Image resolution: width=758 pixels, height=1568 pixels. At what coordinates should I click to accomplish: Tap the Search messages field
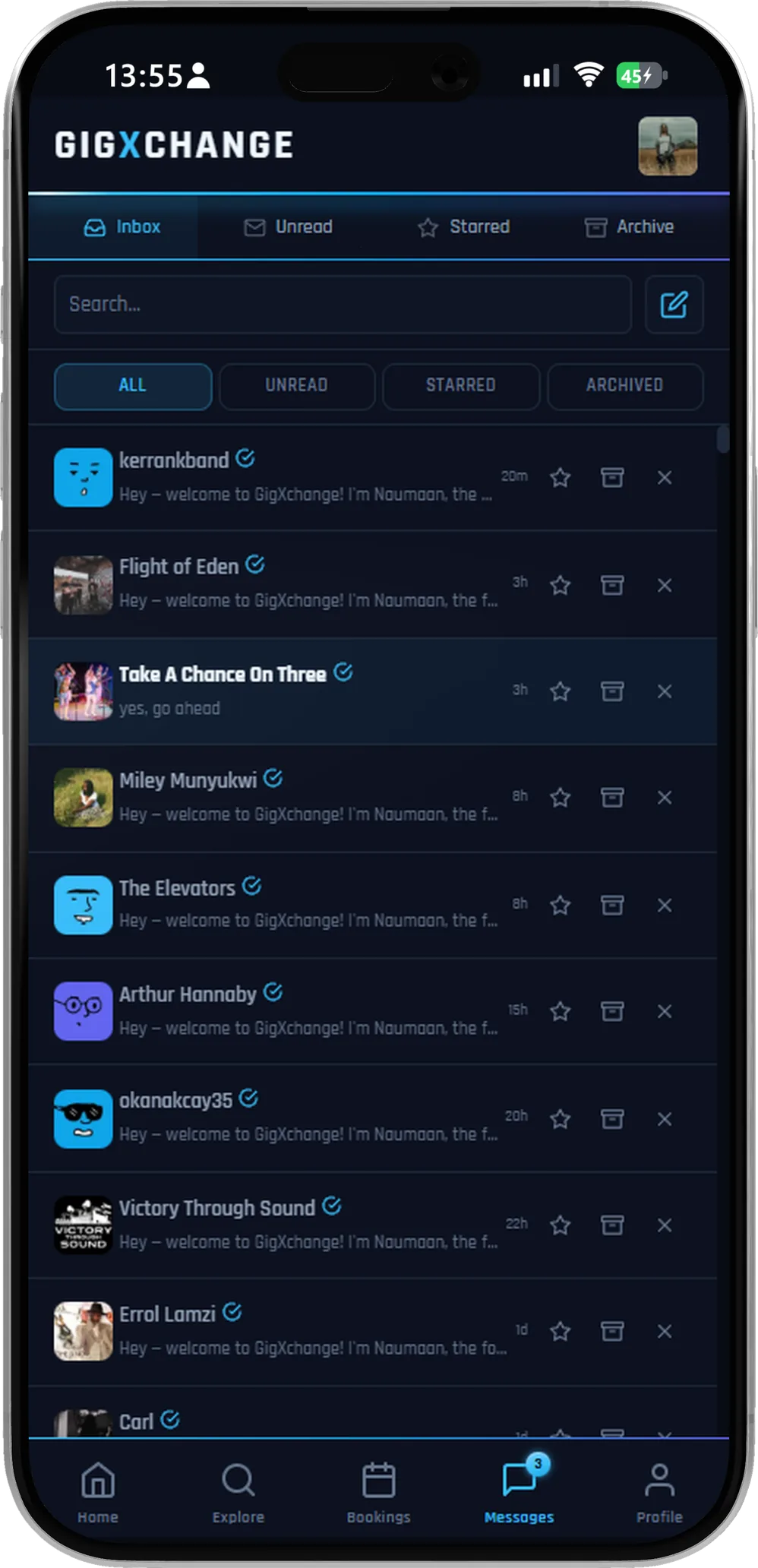343,305
